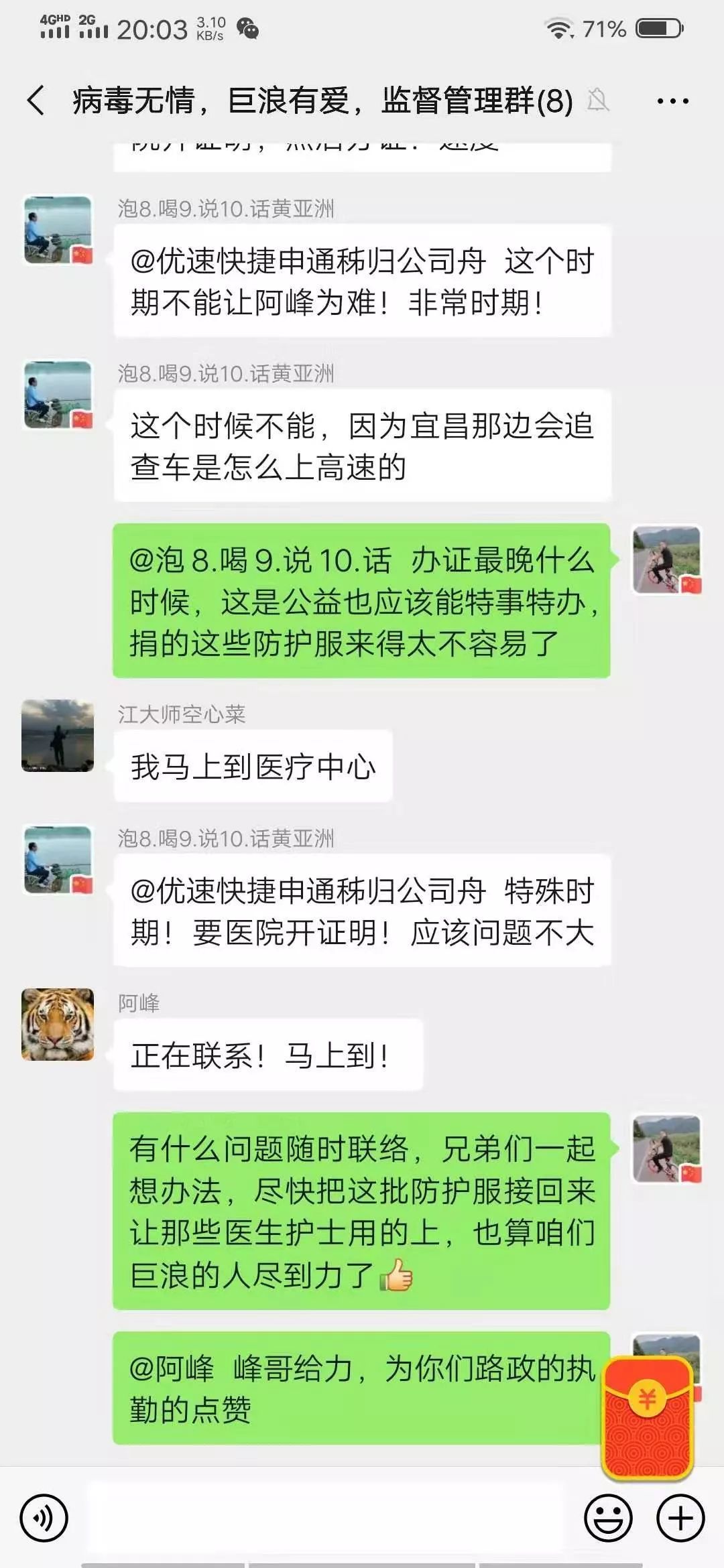Open the group chat's three-dot menu
Screen dimensions: 724x1568
tap(672, 101)
